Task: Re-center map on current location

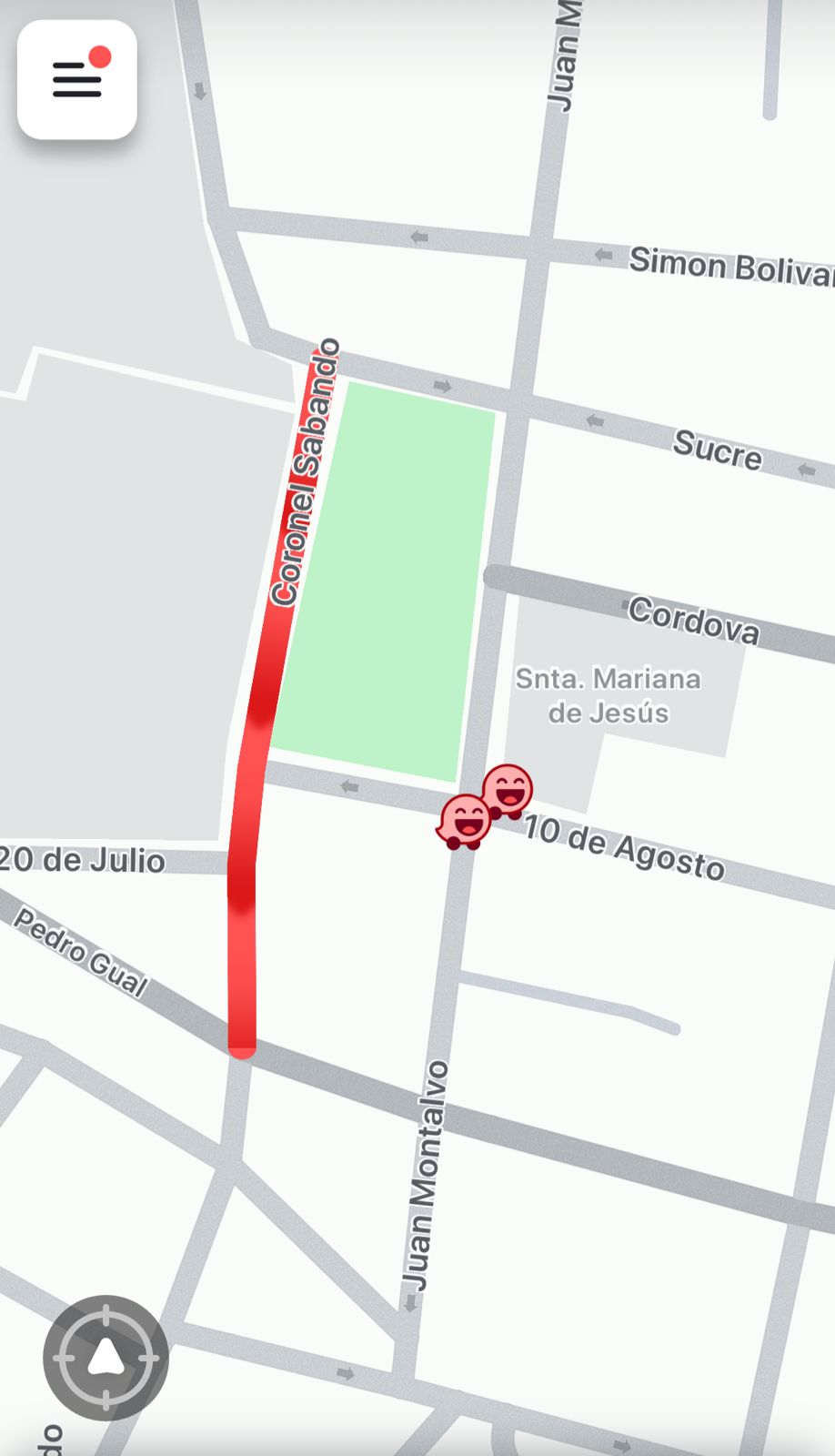Action: [x=106, y=1358]
